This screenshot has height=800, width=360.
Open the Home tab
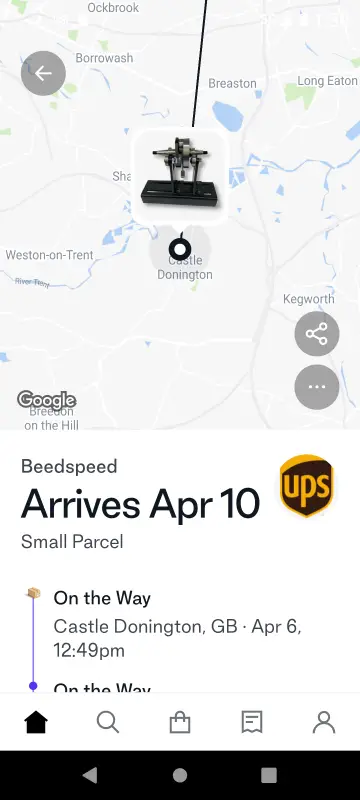(x=36, y=722)
